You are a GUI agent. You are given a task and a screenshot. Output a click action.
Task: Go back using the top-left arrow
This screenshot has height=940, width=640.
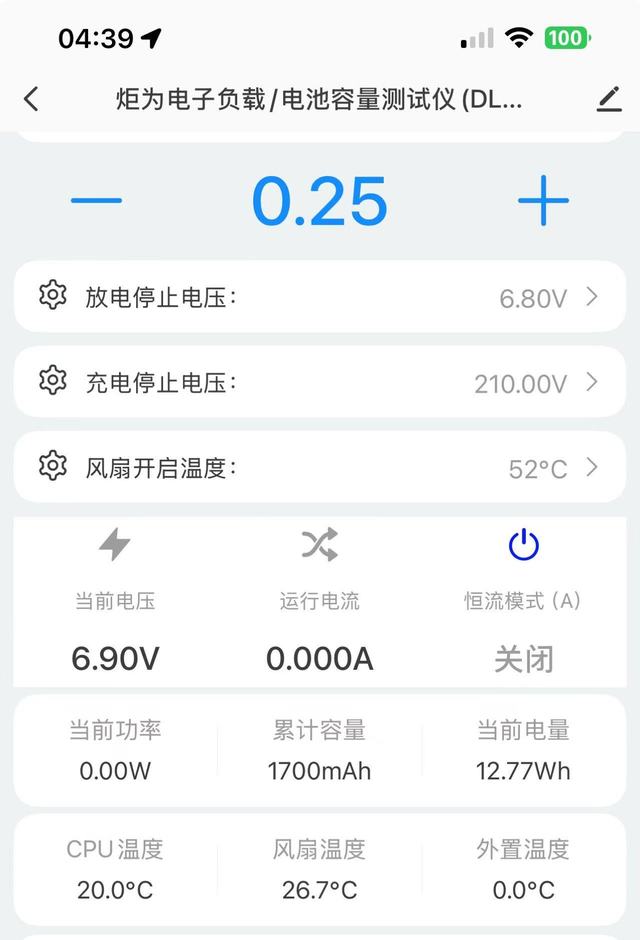click(x=31, y=98)
